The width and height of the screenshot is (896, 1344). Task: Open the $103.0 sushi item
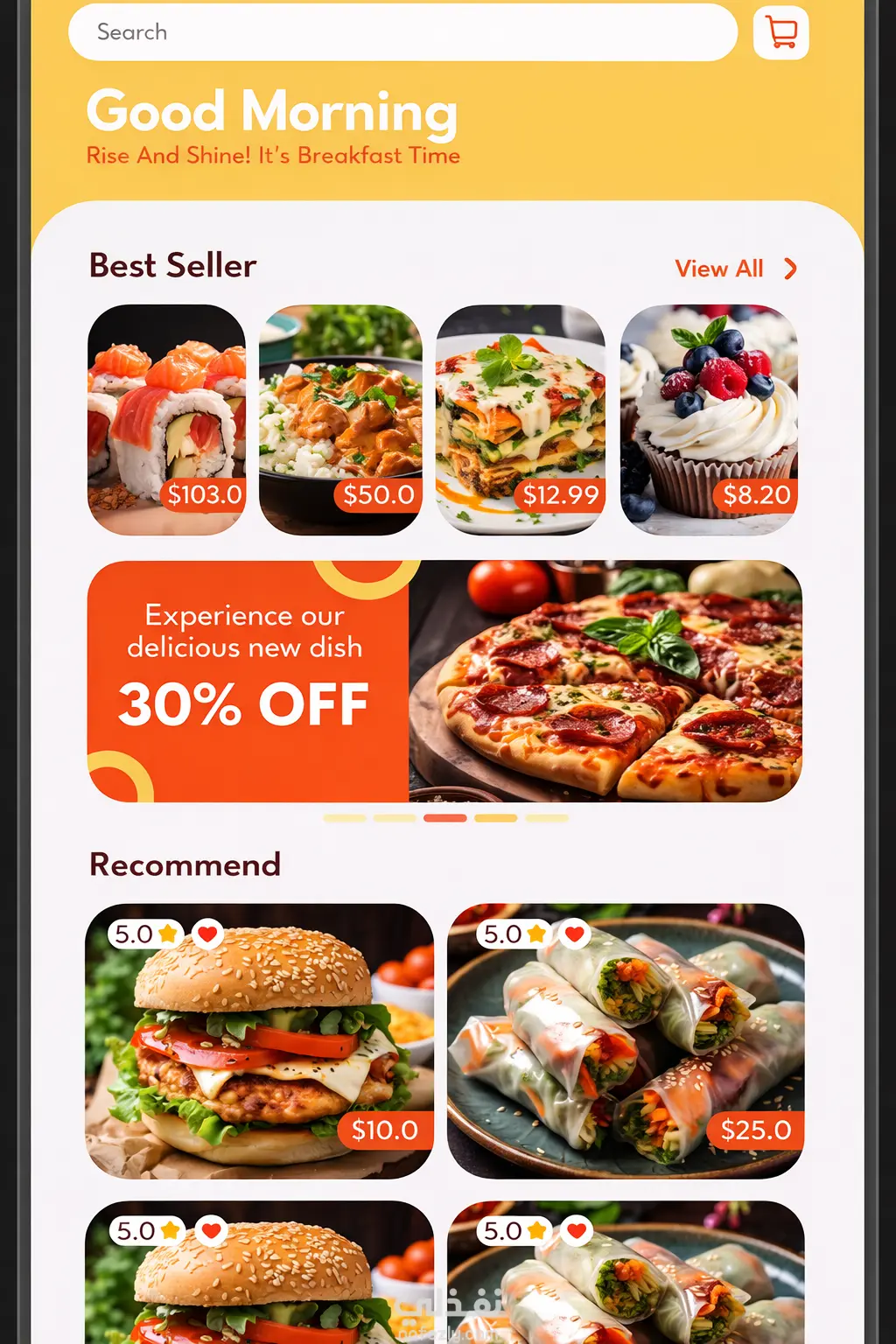166,419
